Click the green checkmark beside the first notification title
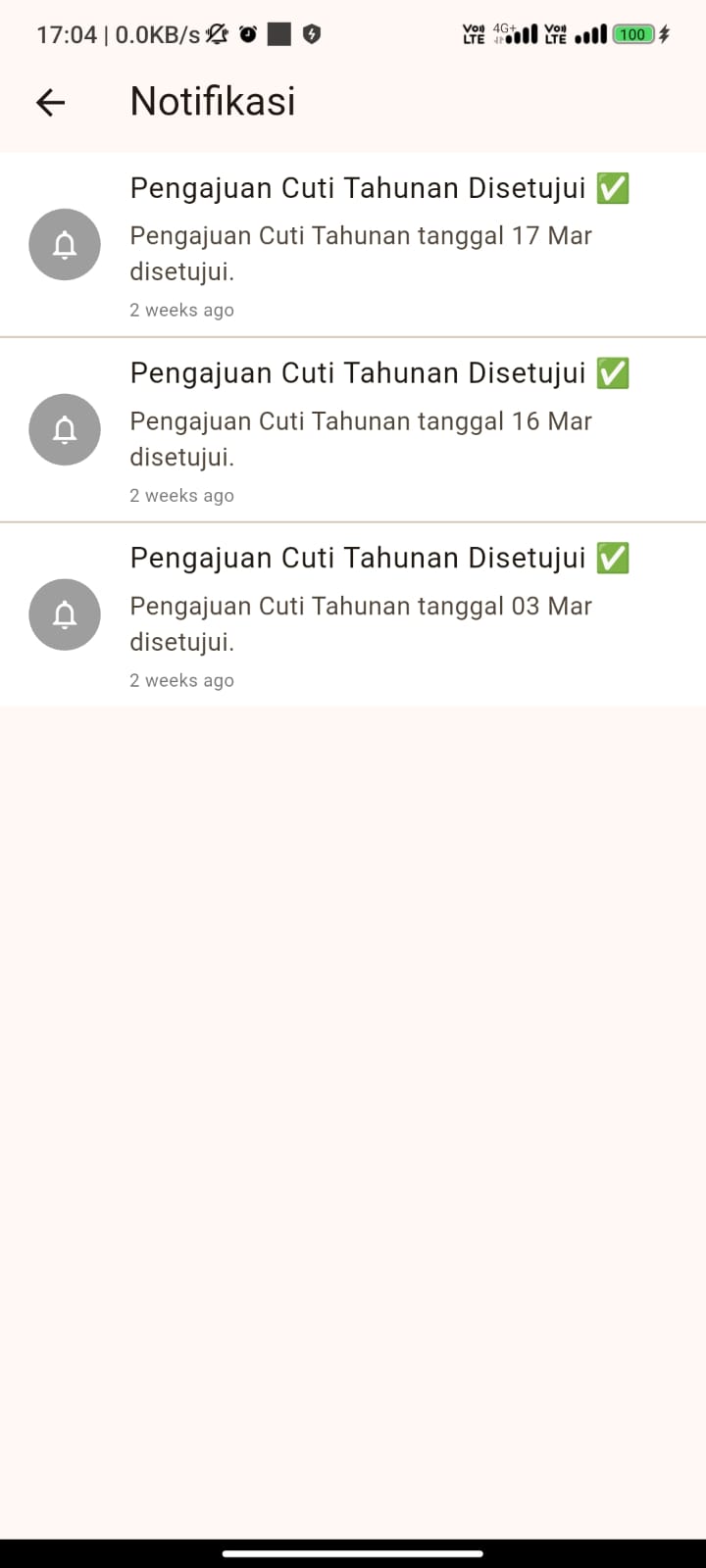 [612, 187]
